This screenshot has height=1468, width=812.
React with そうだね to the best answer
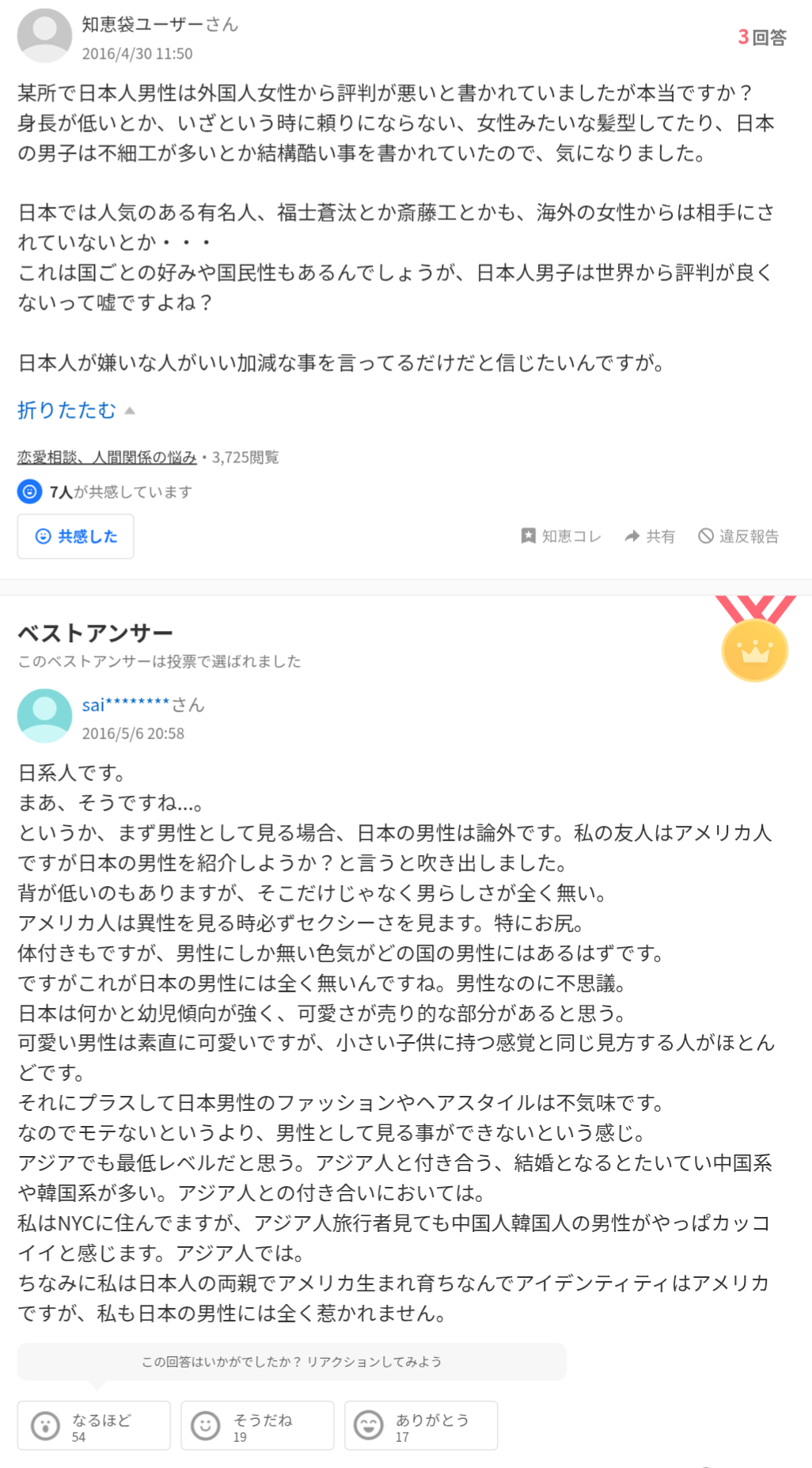pyautogui.click(x=257, y=1425)
